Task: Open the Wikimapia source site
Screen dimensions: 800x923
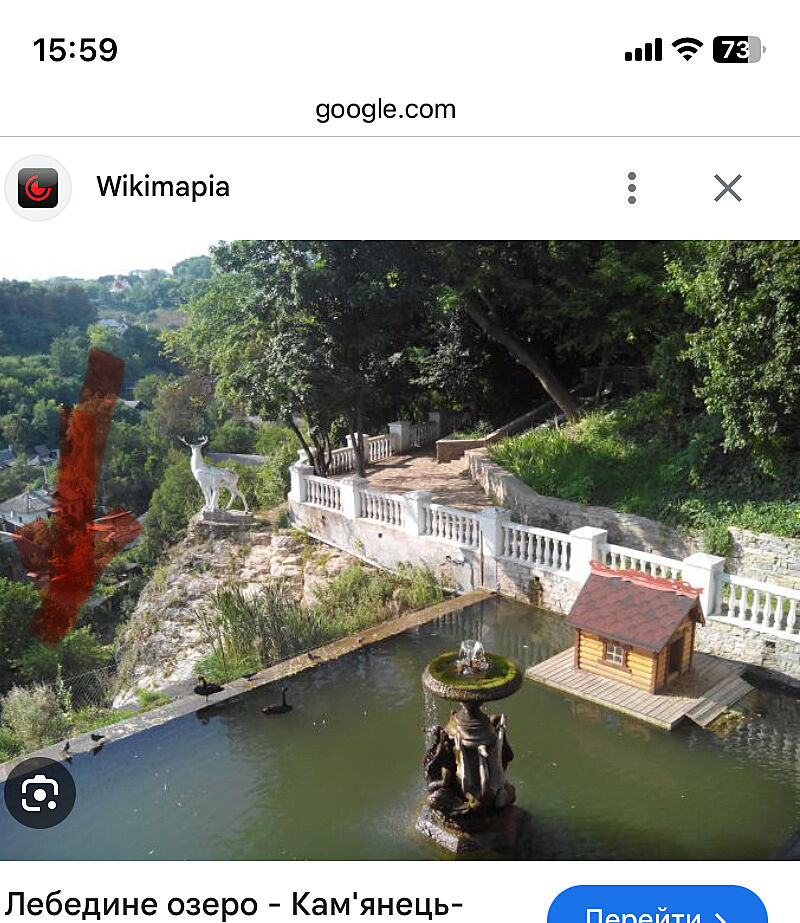Action: coord(162,187)
